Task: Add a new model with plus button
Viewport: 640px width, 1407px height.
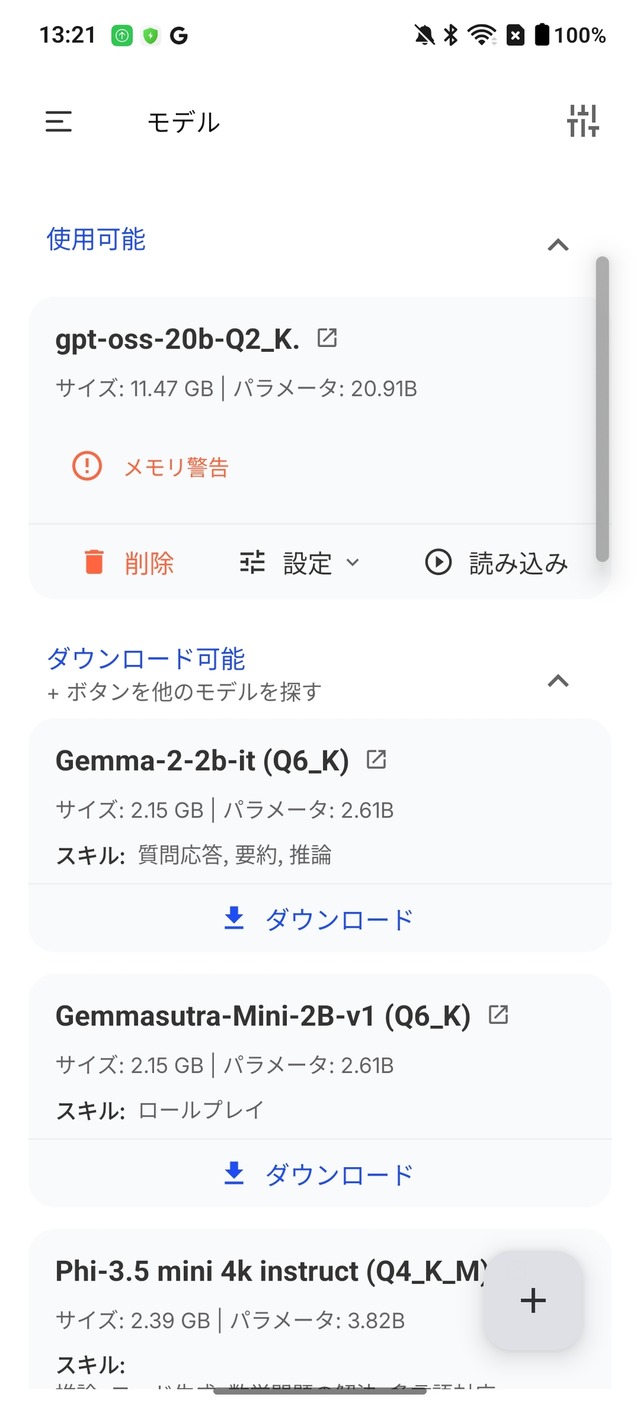Action: [x=533, y=1300]
